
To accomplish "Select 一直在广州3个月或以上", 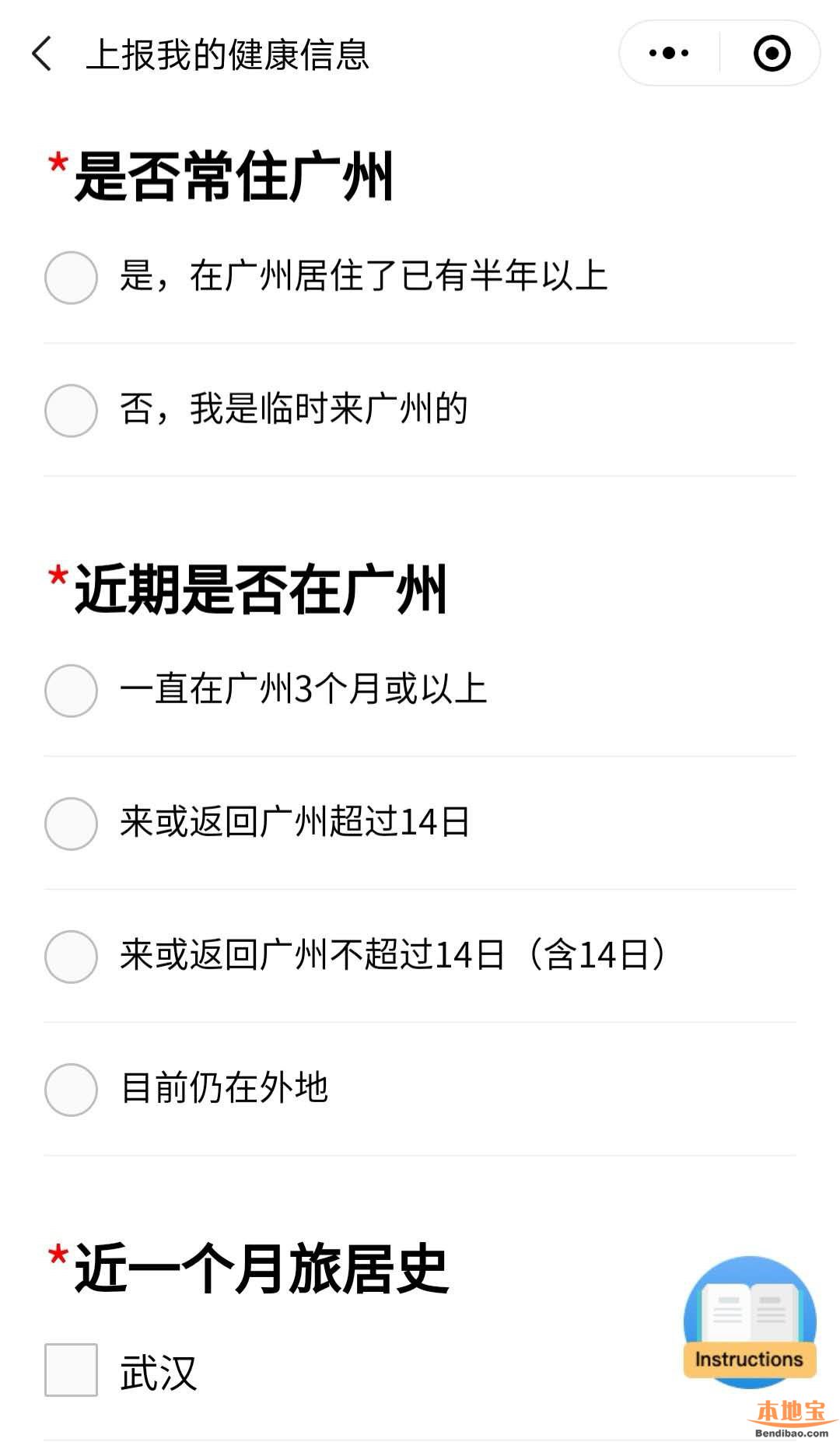I will click(71, 691).
